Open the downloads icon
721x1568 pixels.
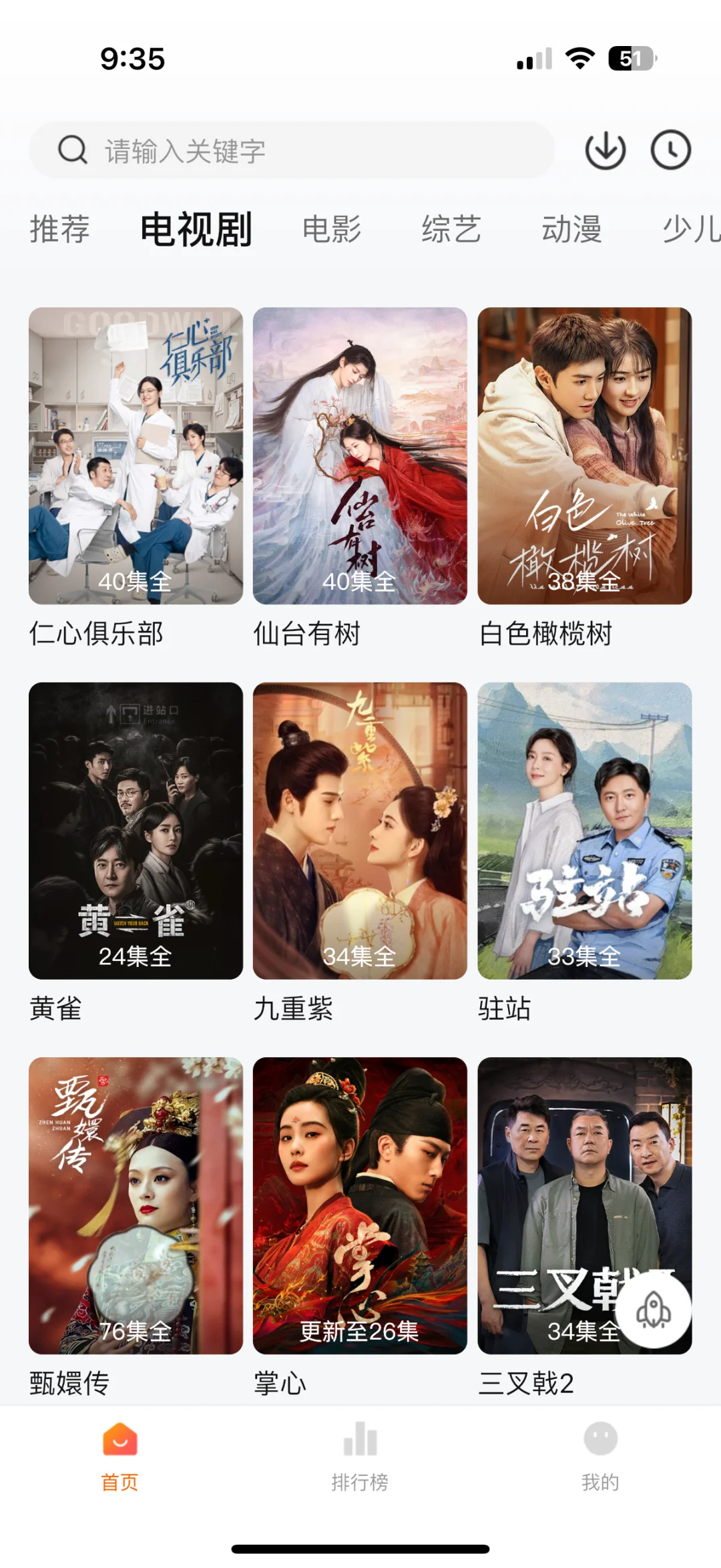[605, 150]
